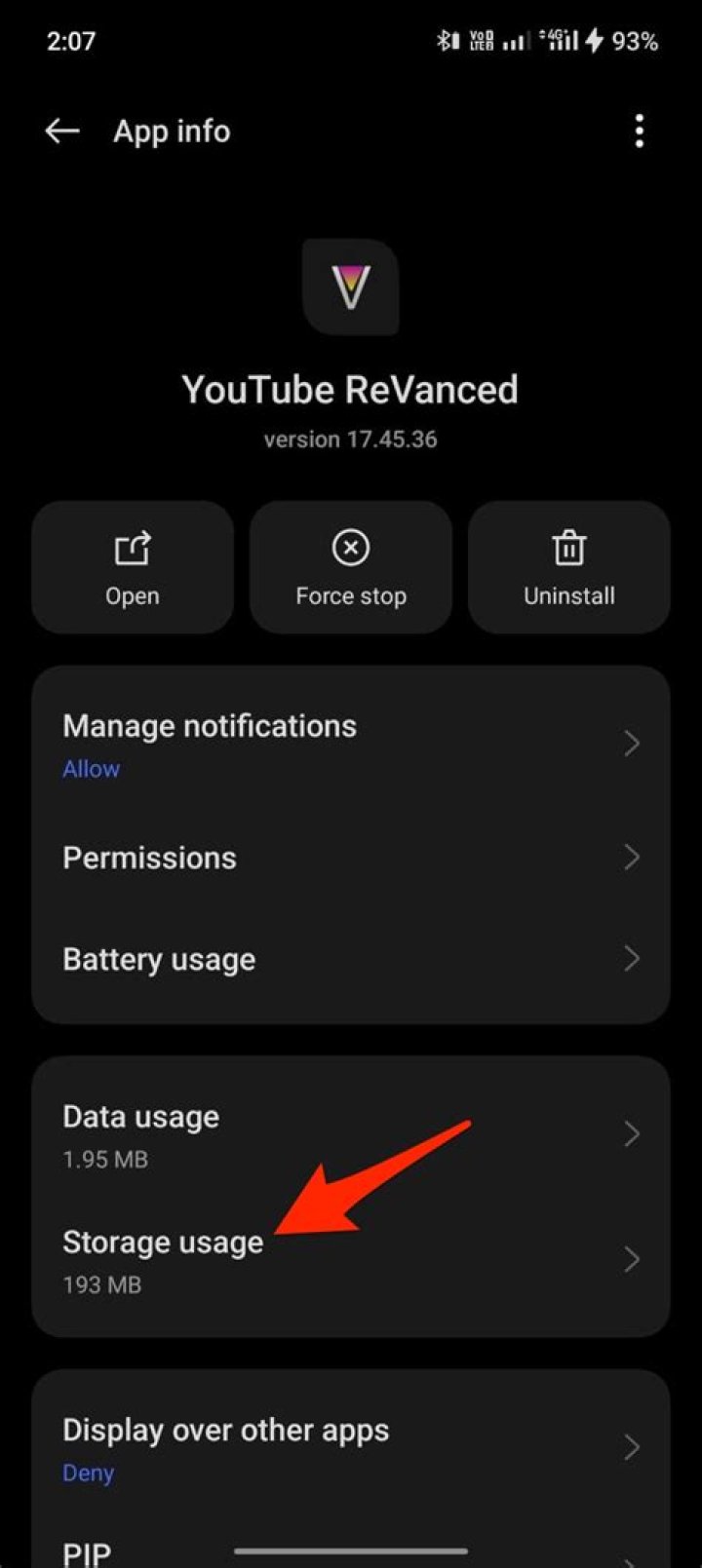Go back from App info
The height and width of the screenshot is (1568, 702).
point(62,132)
